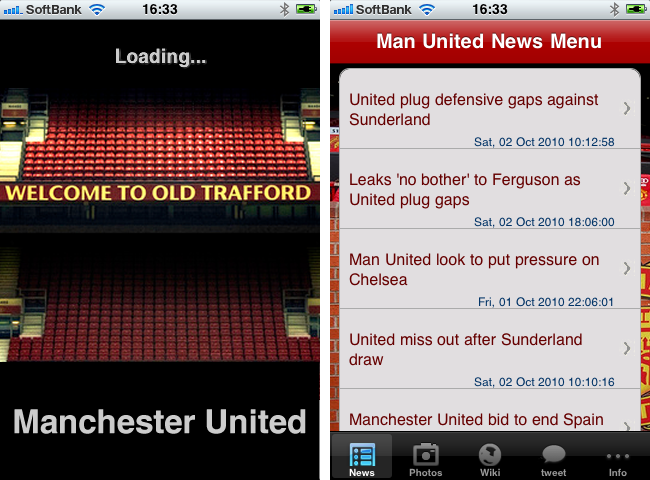
Task: Switch to the Photos tab
Action: tap(425, 459)
